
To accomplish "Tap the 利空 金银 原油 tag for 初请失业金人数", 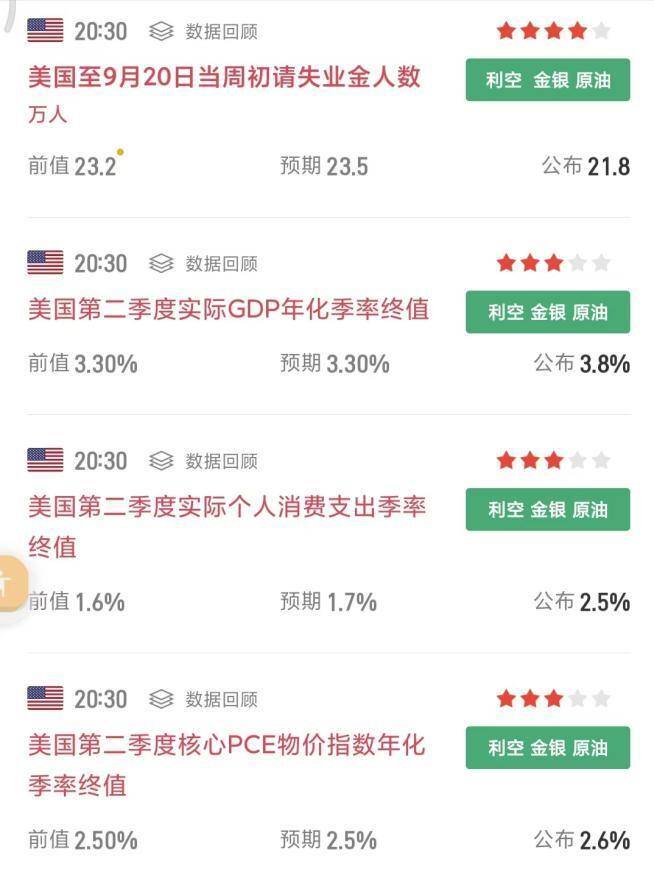I will pyautogui.click(x=548, y=80).
